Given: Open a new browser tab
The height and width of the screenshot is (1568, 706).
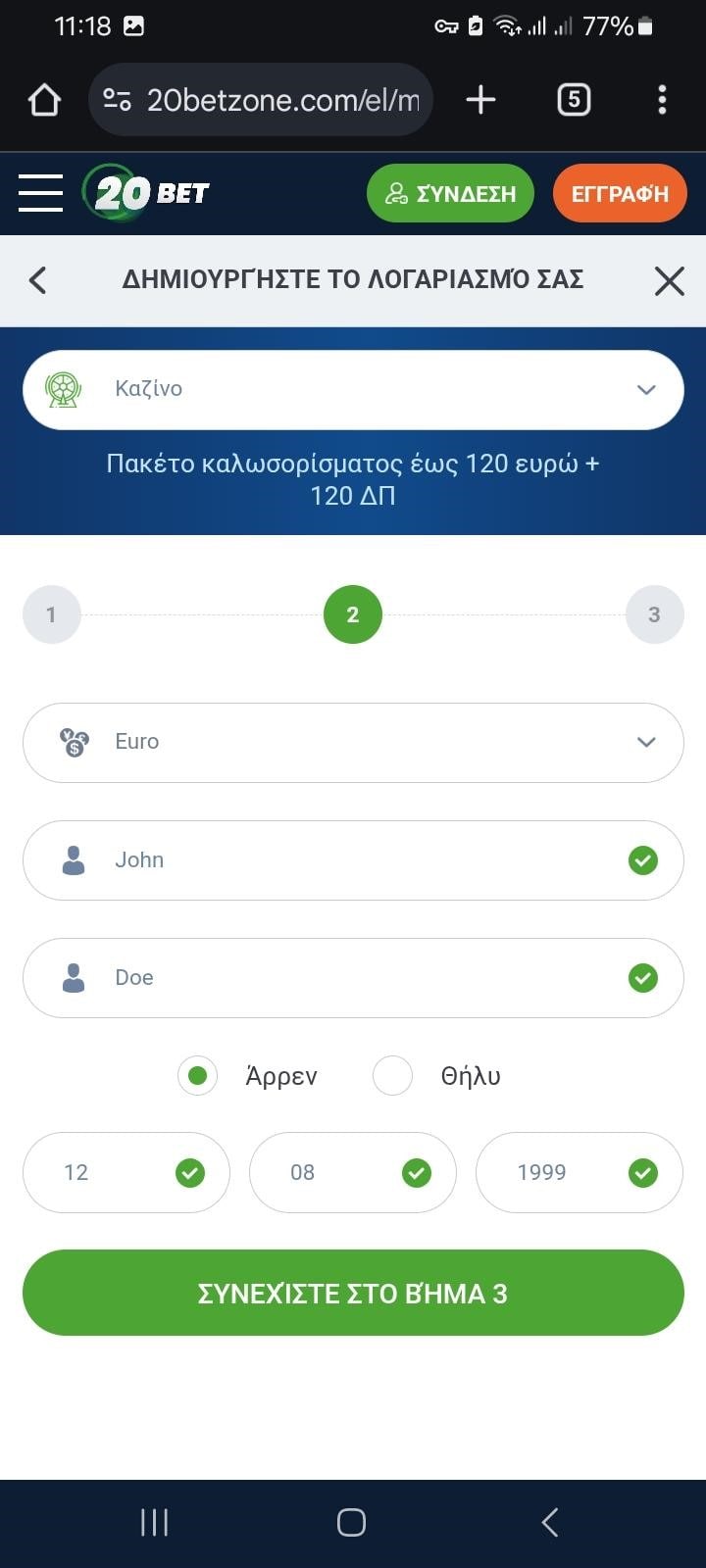Looking at the screenshot, I should (480, 99).
